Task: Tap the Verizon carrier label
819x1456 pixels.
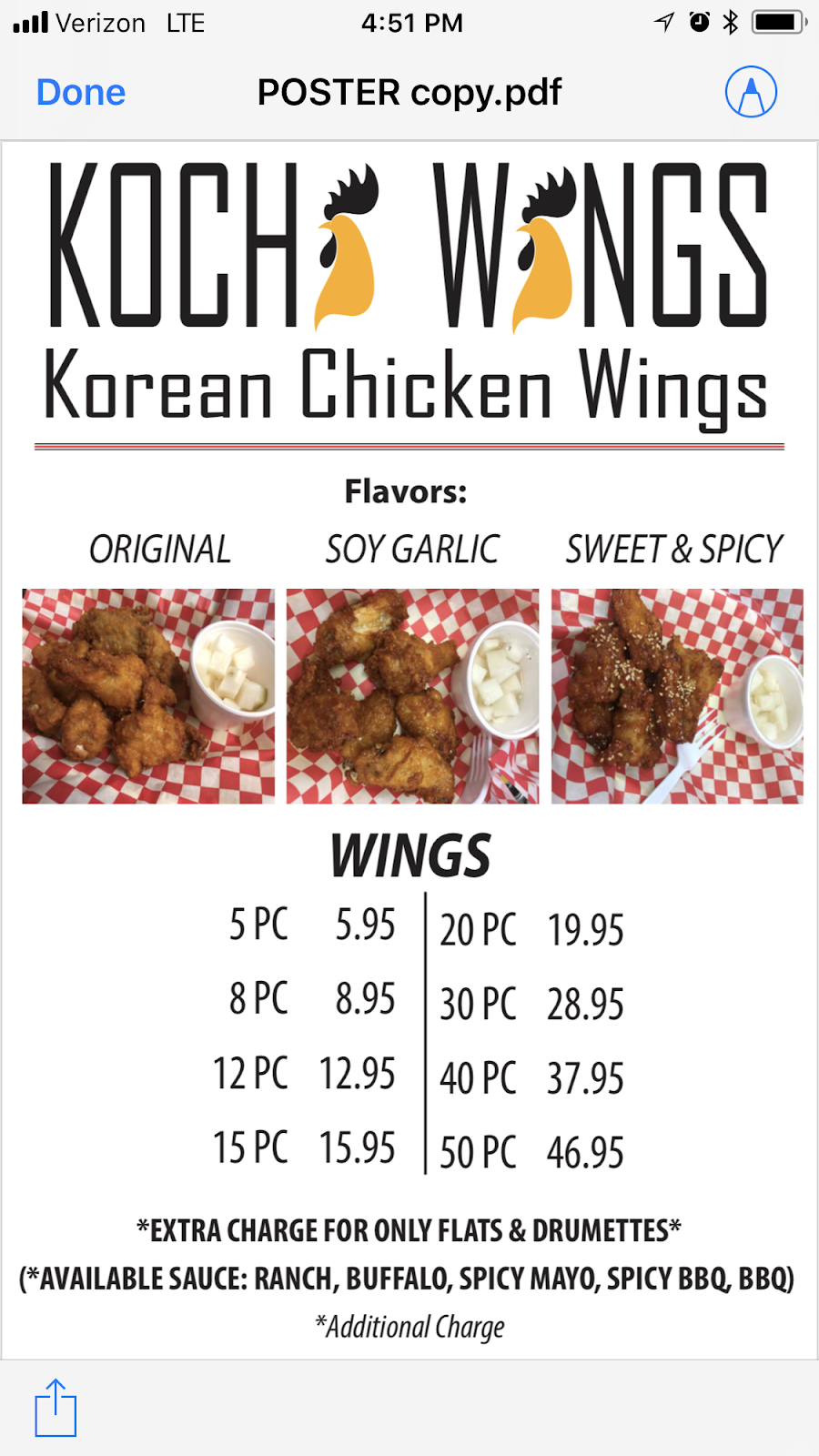Action: [100, 23]
